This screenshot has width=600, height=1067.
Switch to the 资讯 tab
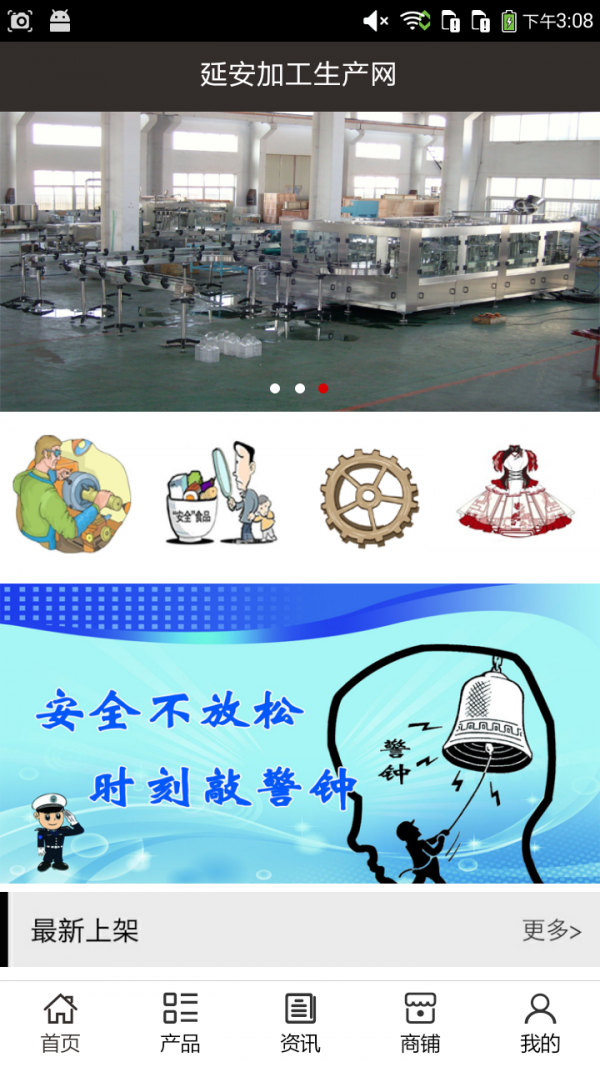[x=300, y=1023]
